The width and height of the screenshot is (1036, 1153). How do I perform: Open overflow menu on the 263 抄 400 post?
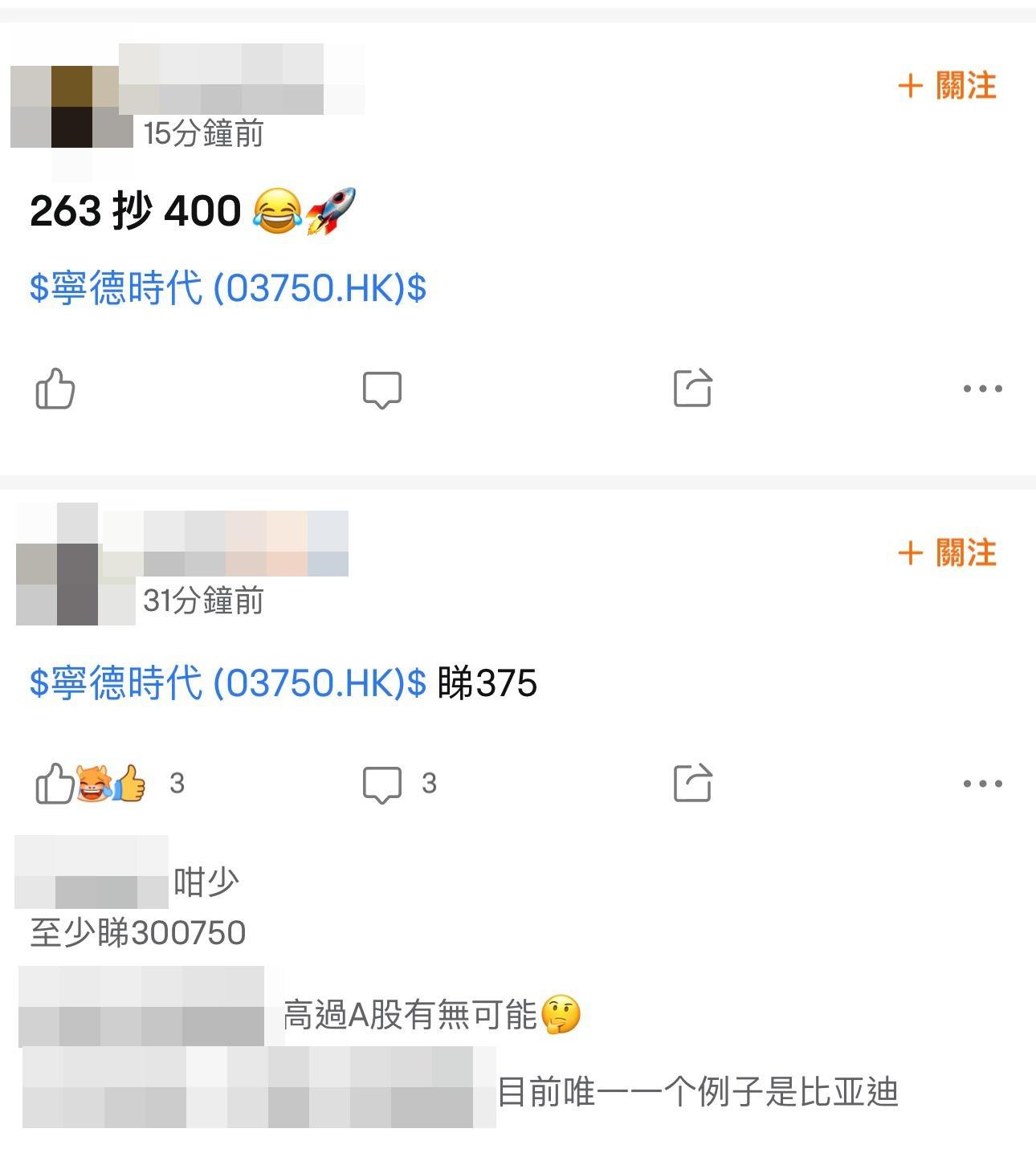(x=982, y=389)
